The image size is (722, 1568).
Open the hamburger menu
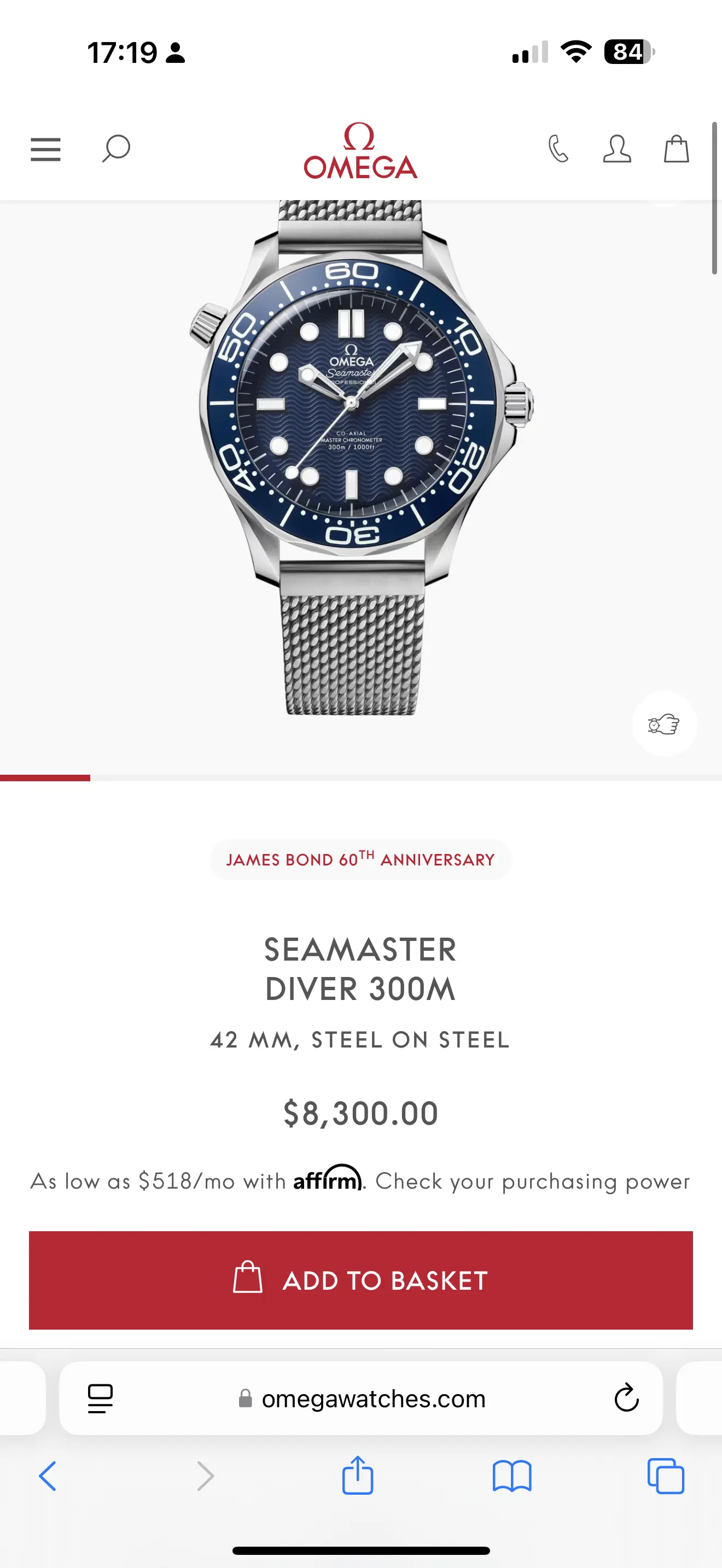tap(45, 149)
